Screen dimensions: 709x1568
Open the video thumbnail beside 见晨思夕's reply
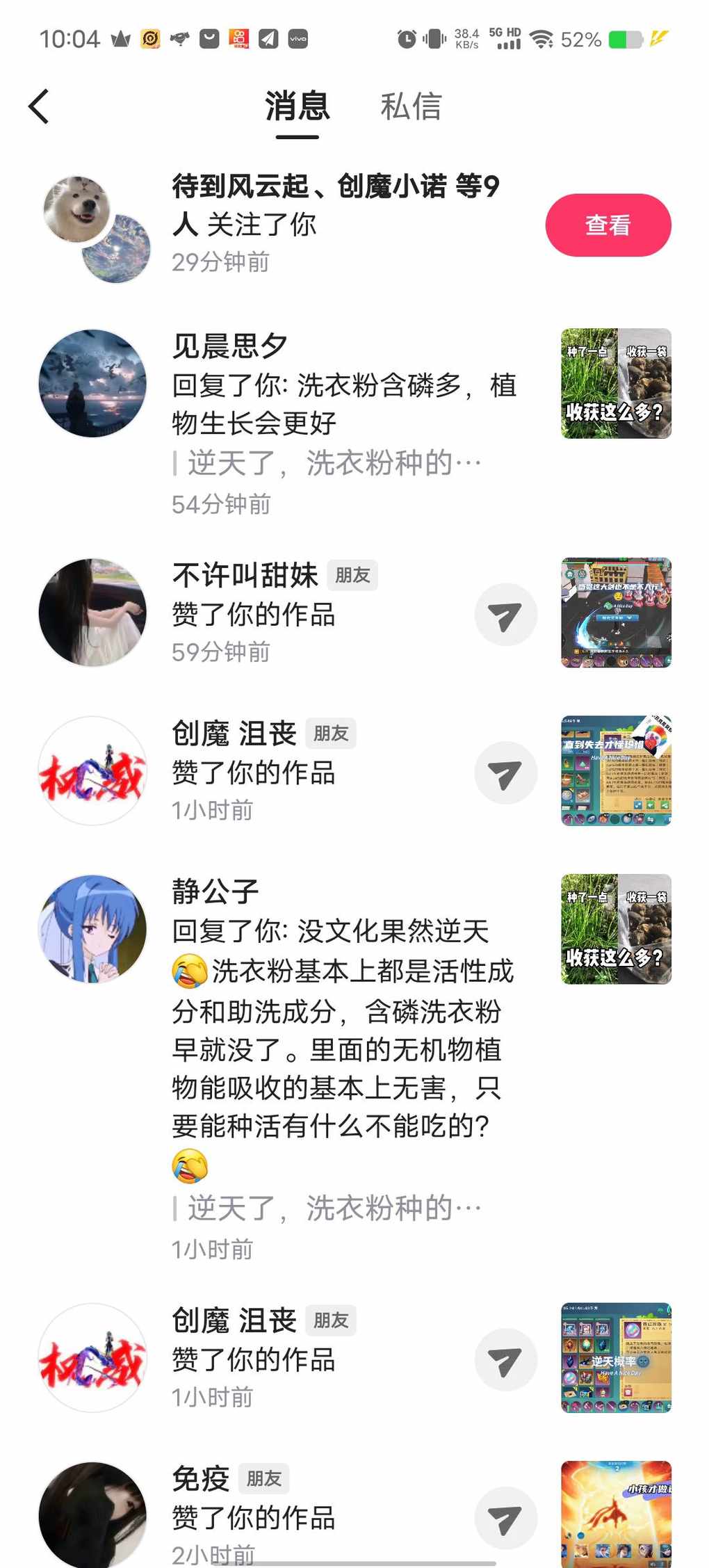click(616, 383)
